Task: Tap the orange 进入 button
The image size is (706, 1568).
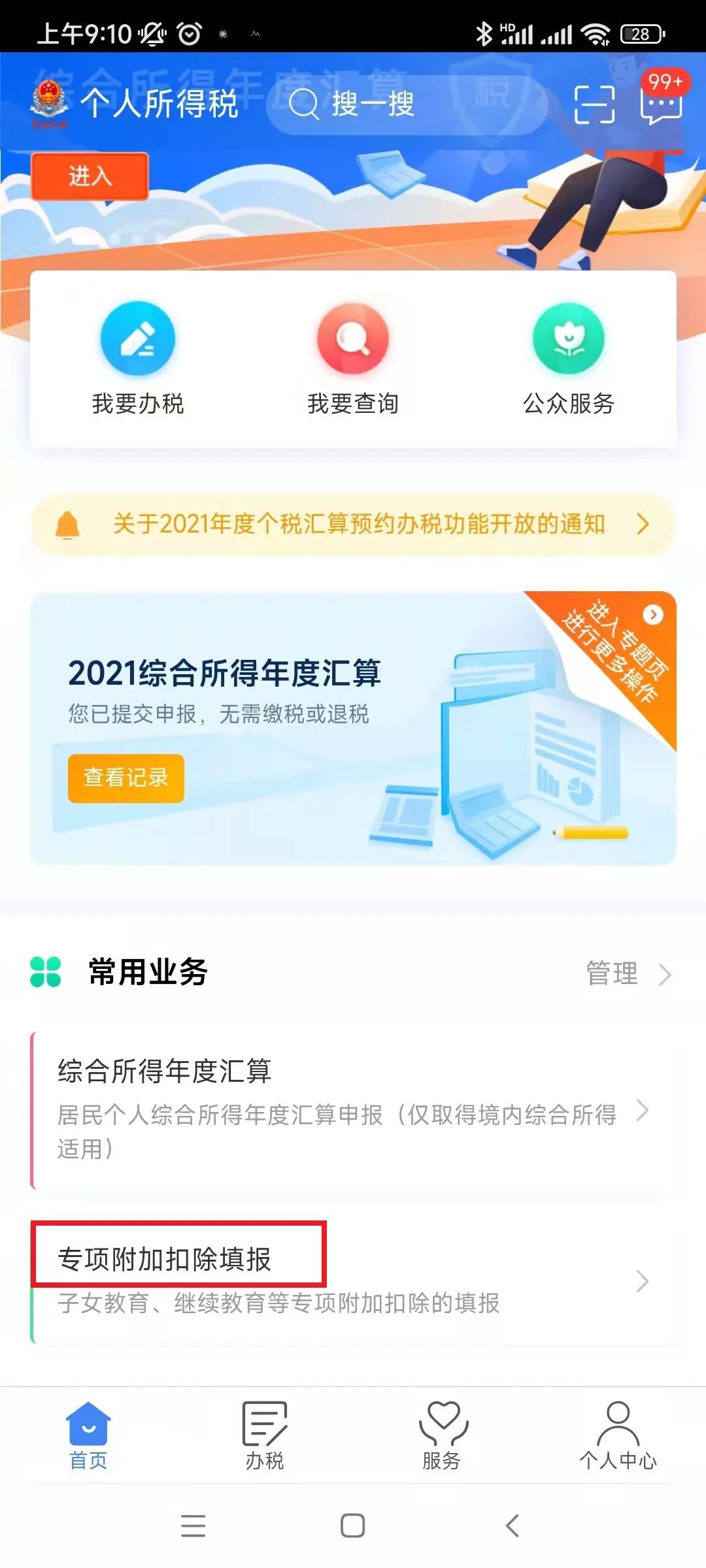Action: (x=90, y=176)
